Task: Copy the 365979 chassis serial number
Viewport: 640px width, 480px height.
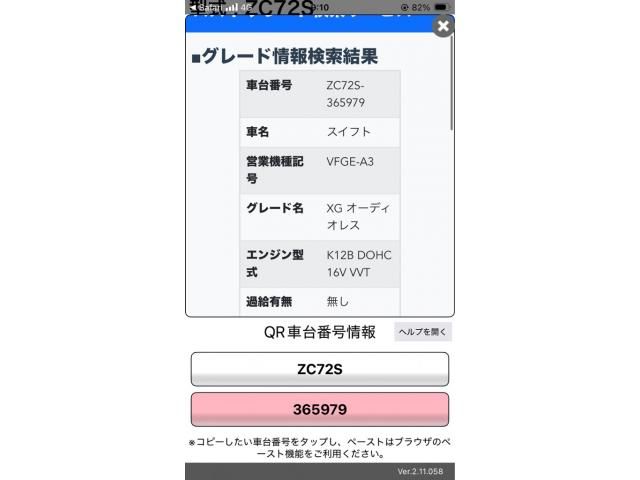Action: click(x=320, y=409)
